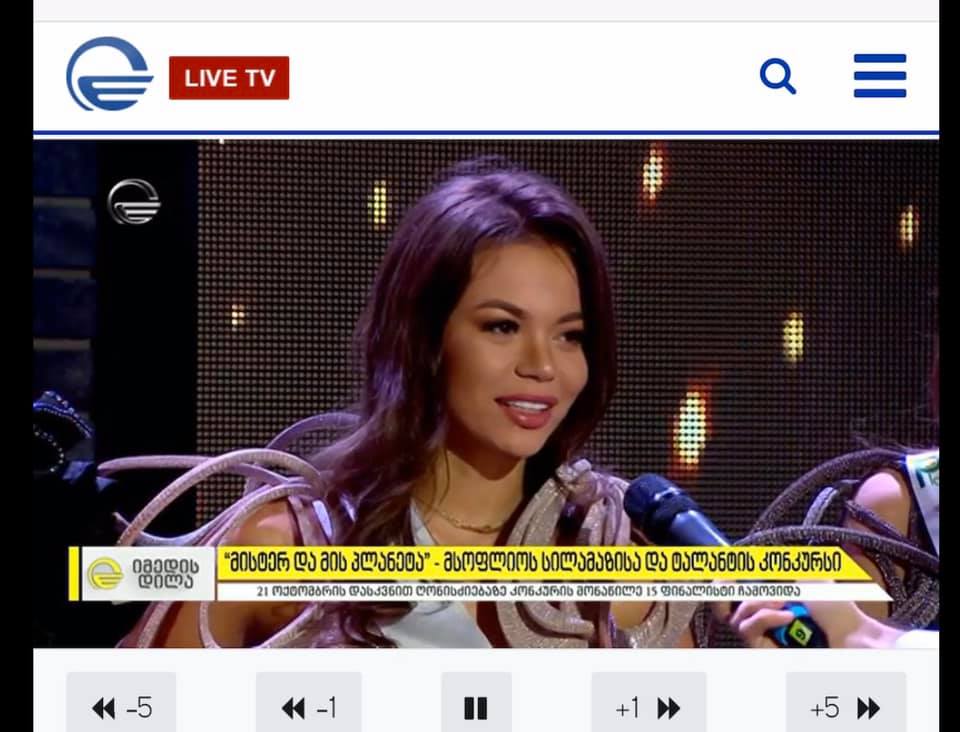The height and width of the screenshot is (732, 960).
Task: Skip forward by 5
Action: point(845,708)
